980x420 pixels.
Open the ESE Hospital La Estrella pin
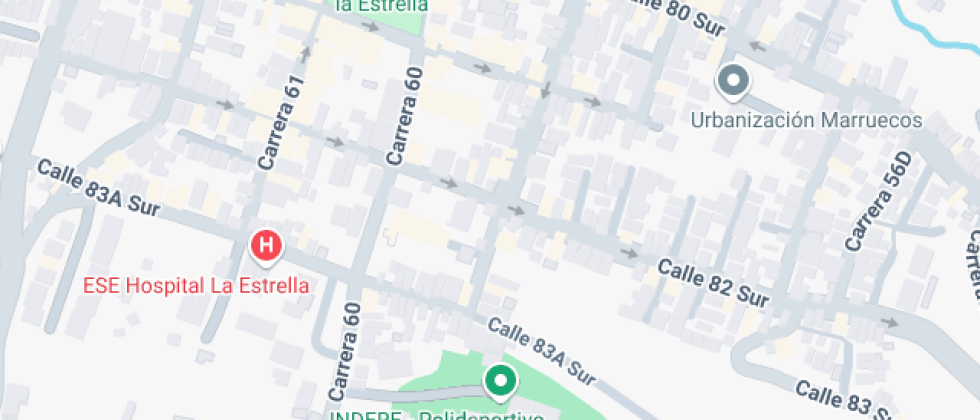267,248
